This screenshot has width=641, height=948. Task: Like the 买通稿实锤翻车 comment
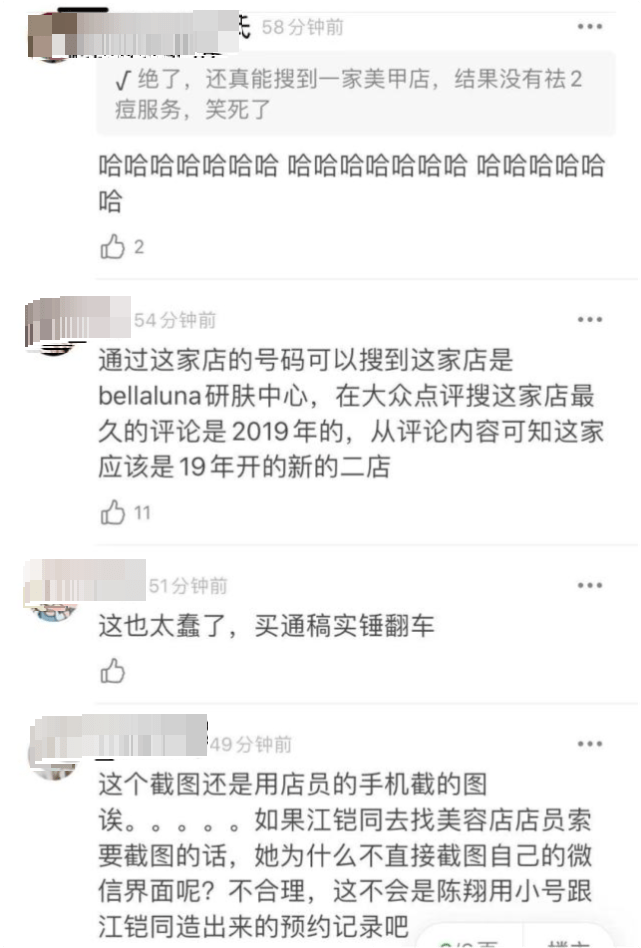112,671
